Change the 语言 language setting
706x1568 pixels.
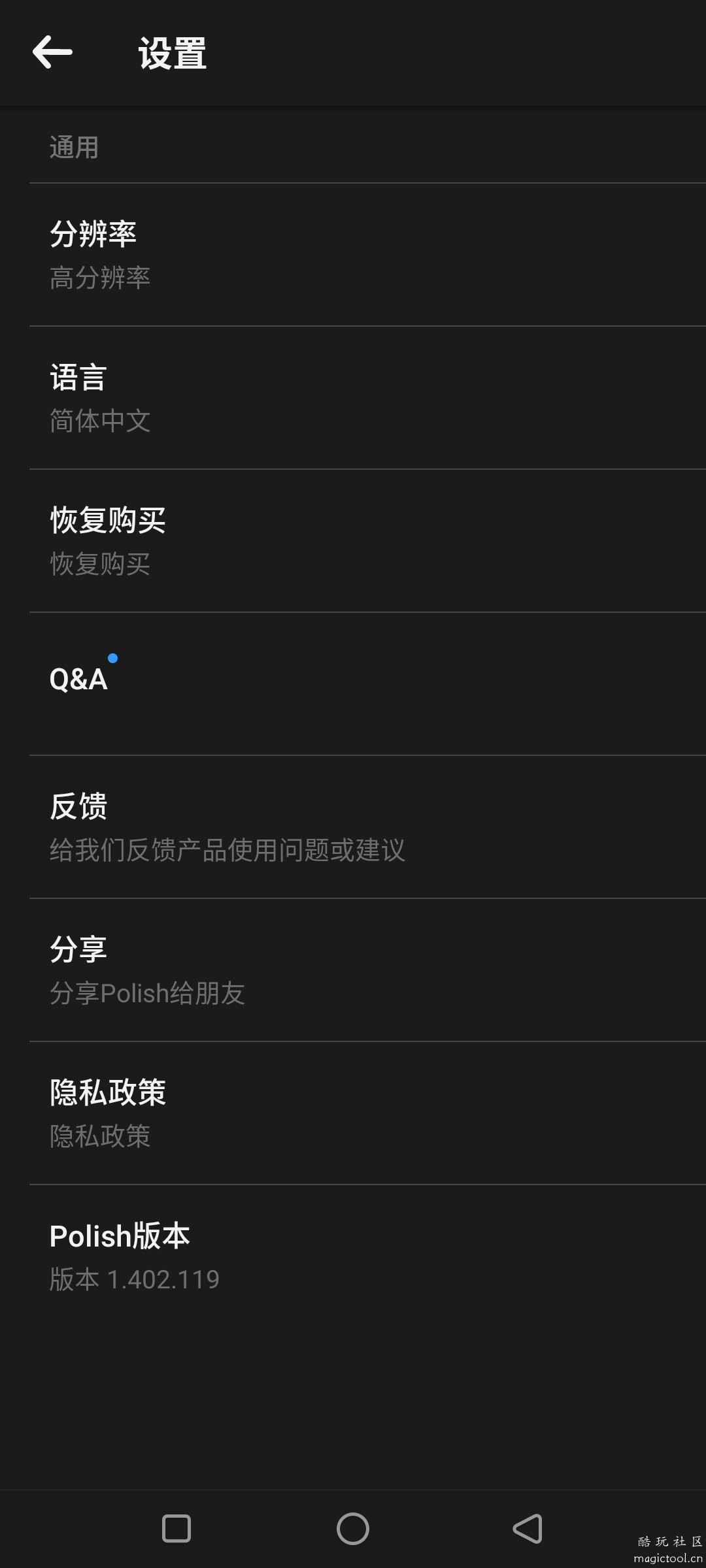(x=353, y=398)
